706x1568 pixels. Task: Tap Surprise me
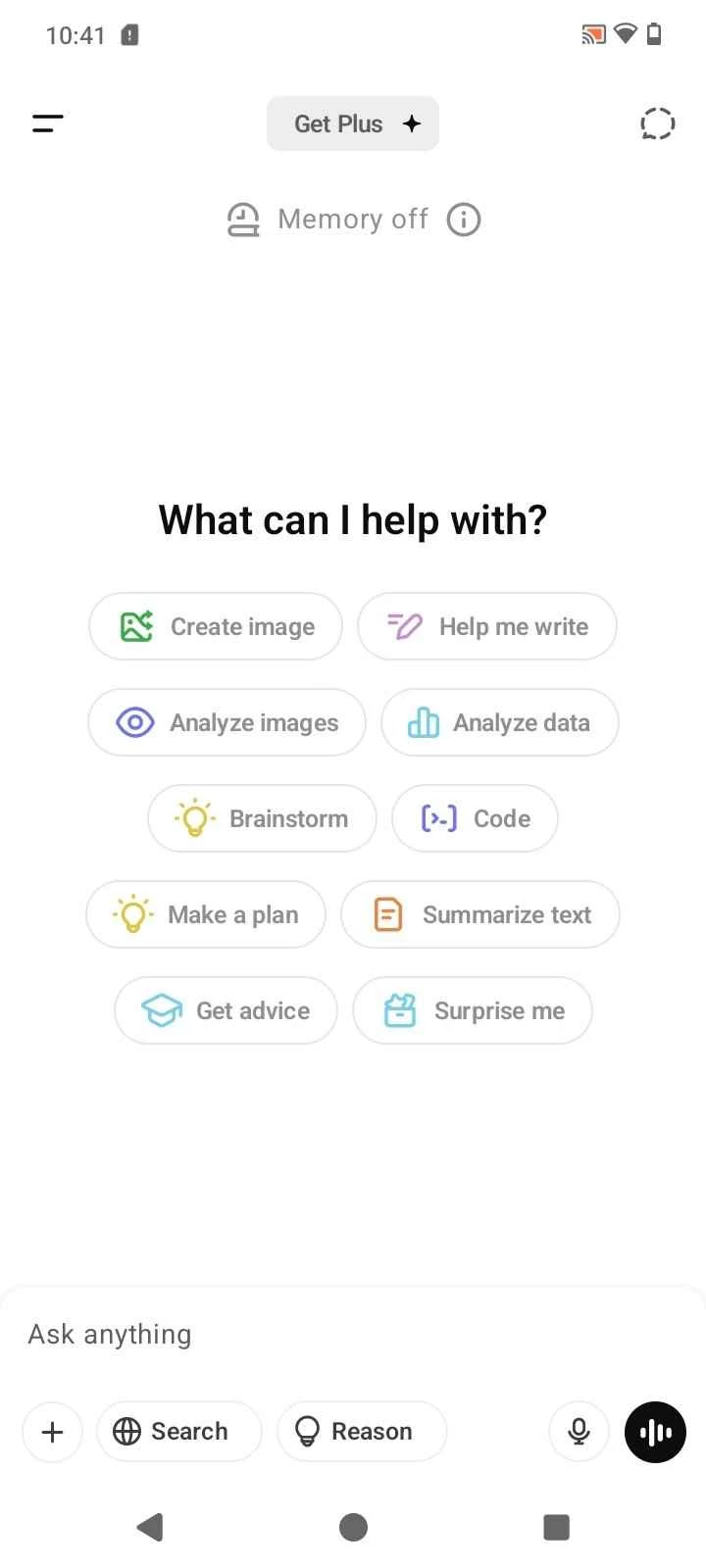[x=473, y=1010]
